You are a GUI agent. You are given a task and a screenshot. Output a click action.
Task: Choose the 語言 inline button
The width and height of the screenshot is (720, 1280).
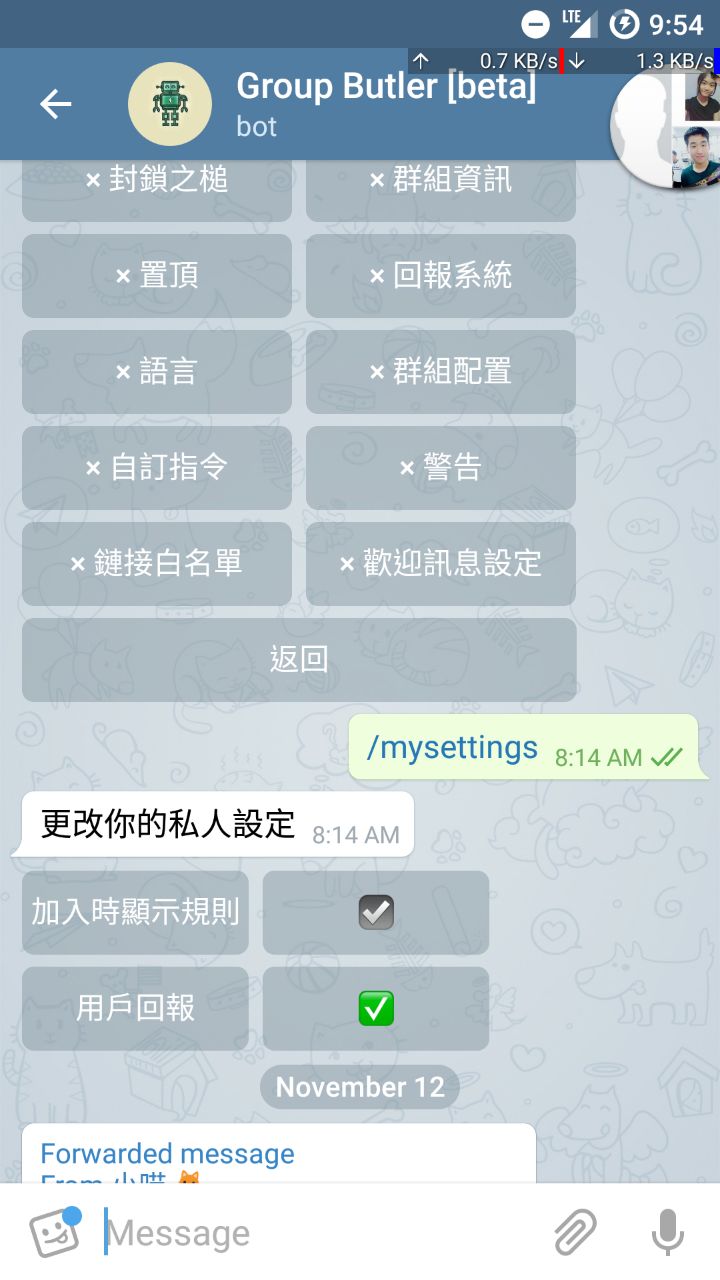157,372
